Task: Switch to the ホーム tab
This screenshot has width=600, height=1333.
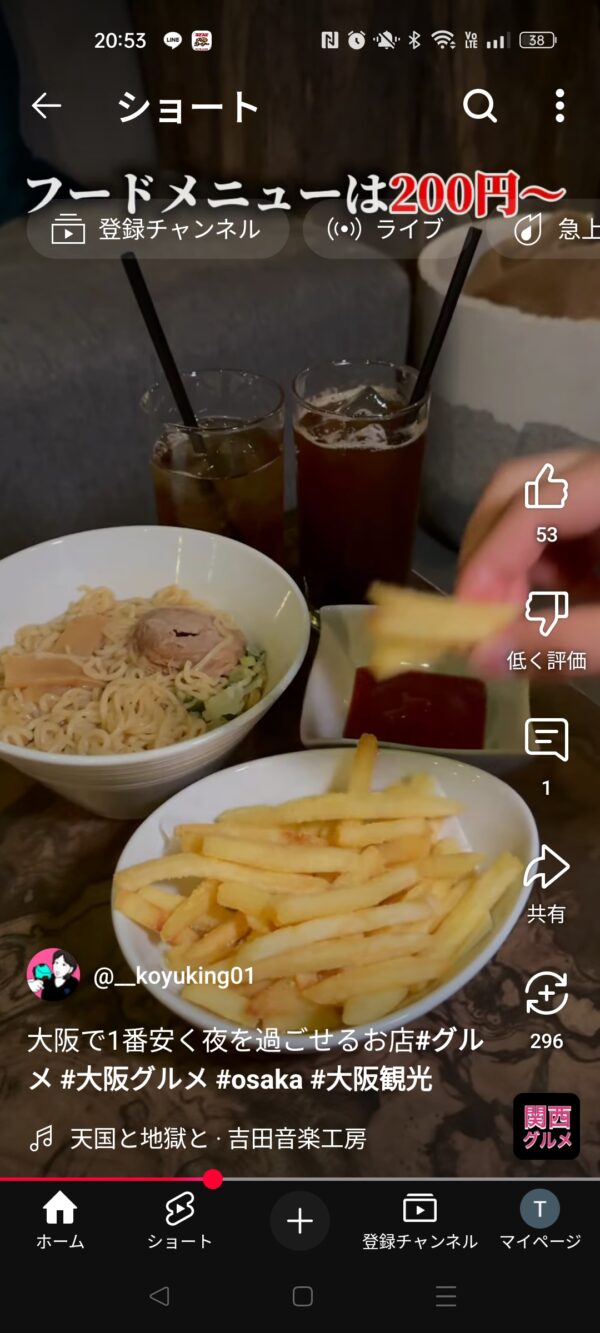Action: point(60,1220)
